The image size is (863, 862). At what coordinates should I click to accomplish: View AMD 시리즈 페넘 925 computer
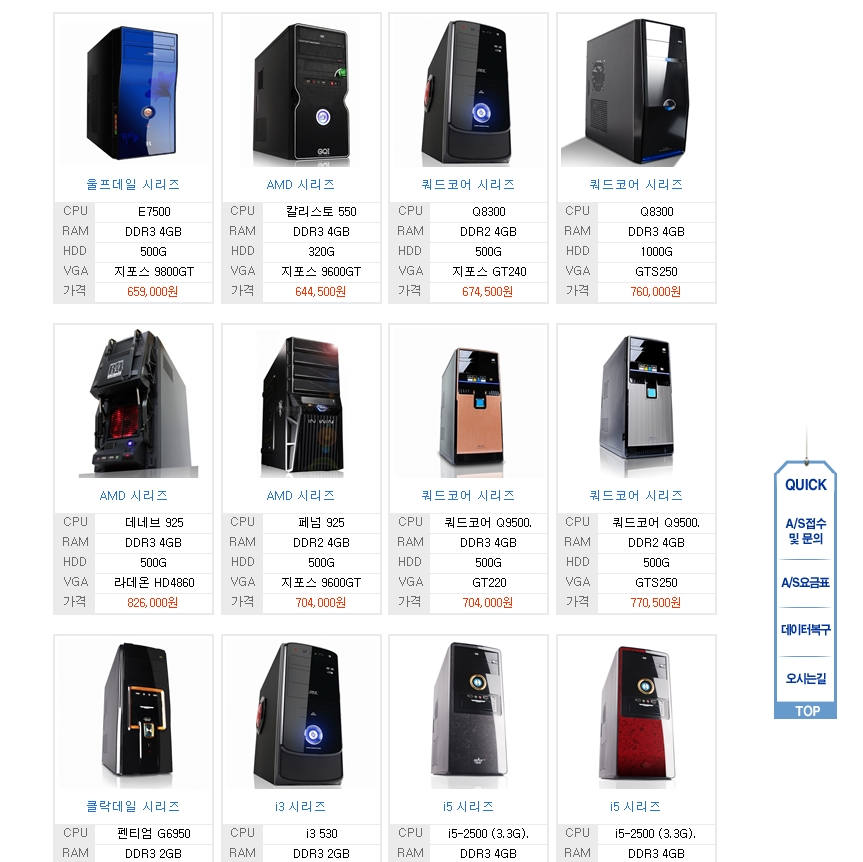(x=300, y=495)
